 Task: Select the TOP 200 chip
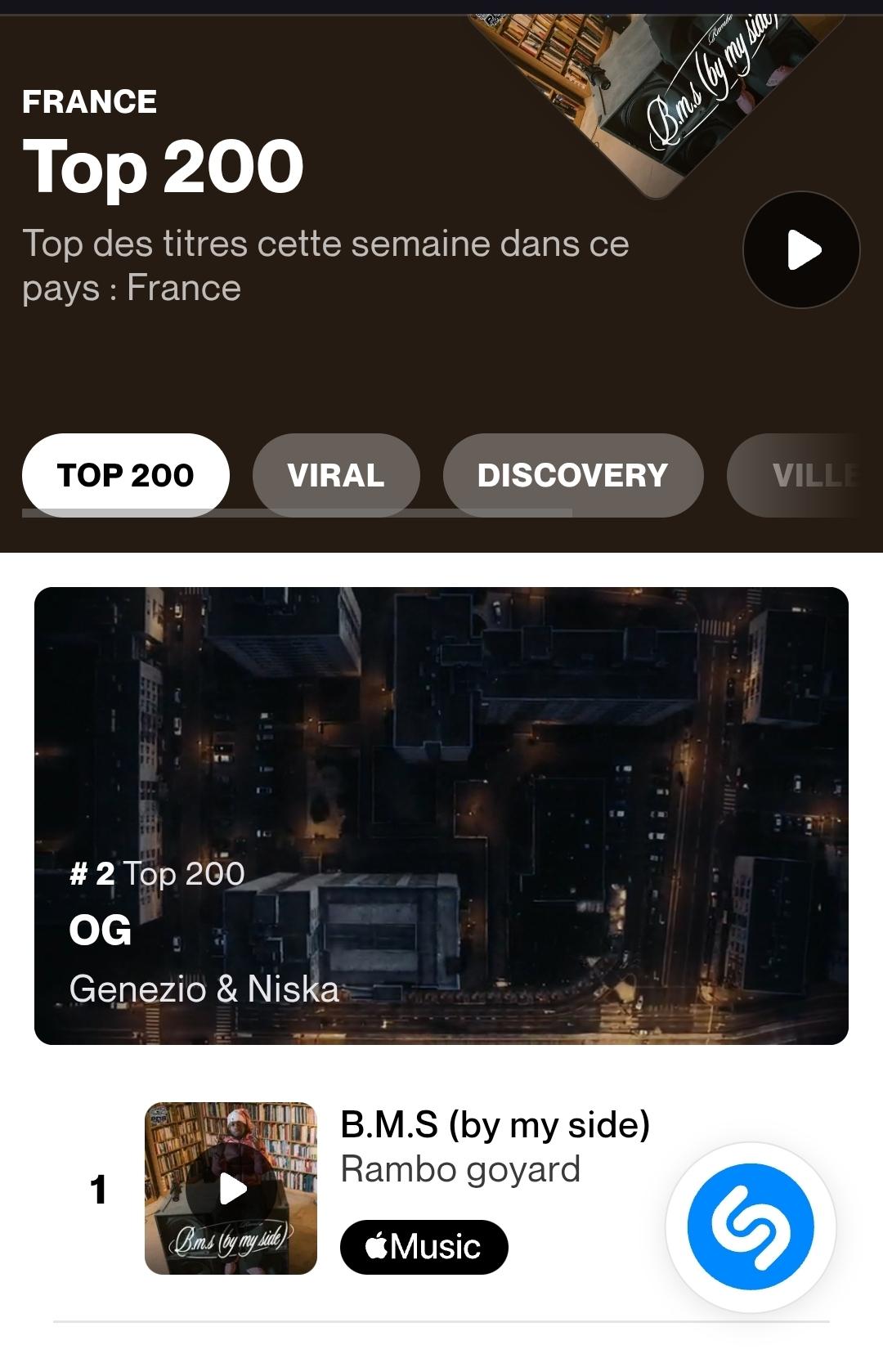pyautogui.click(x=126, y=475)
